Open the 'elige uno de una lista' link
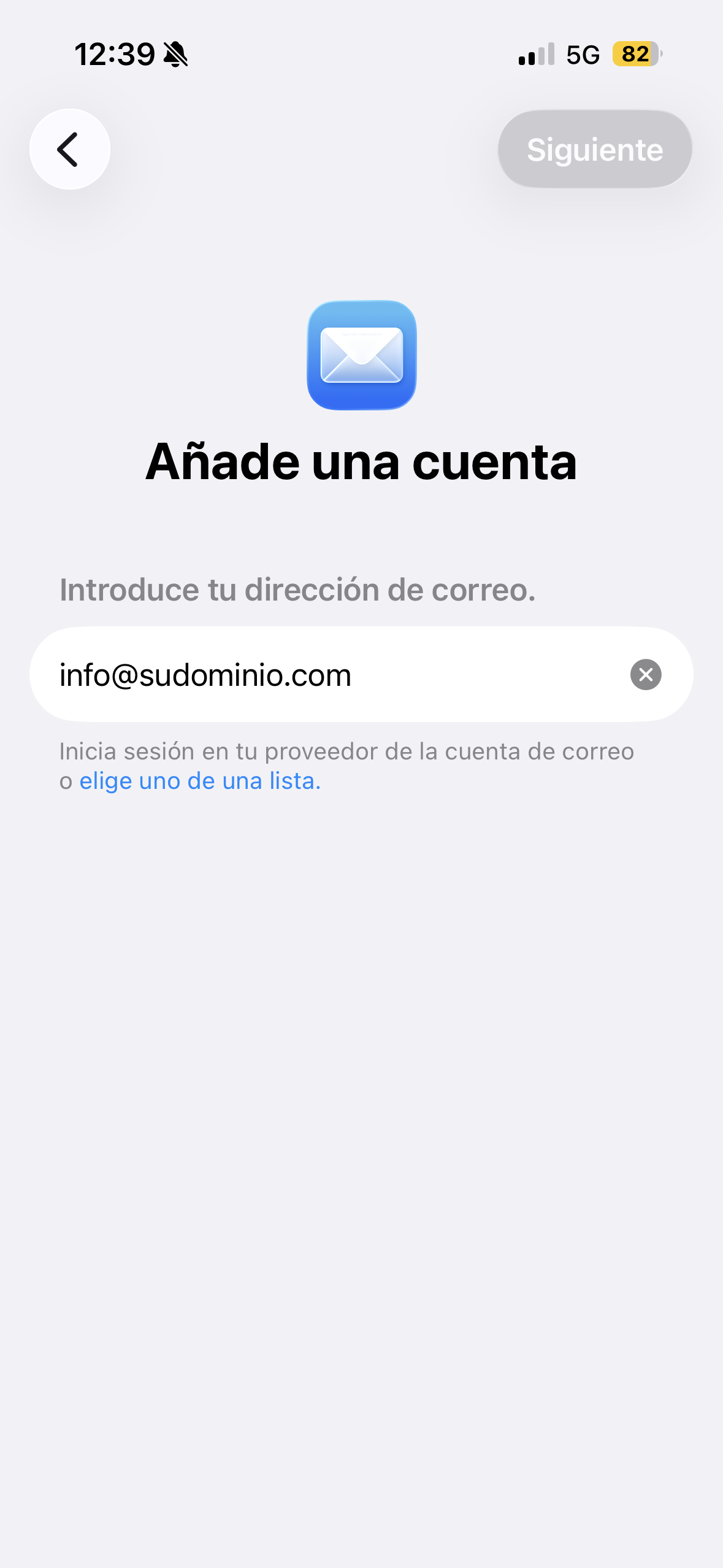Screen dimensions: 723x1568 pyautogui.click(x=200, y=781)
